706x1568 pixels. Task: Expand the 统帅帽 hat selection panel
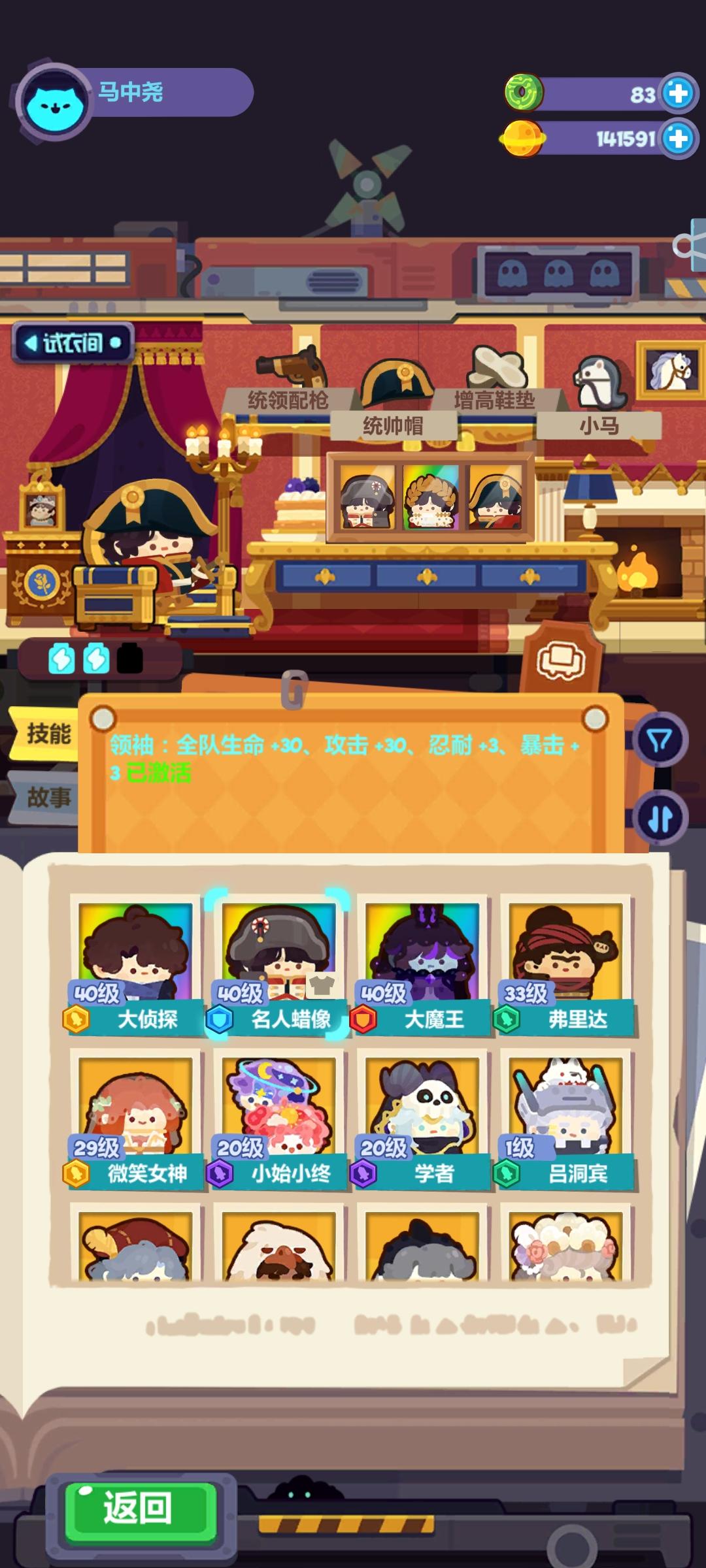click(392, 425)
